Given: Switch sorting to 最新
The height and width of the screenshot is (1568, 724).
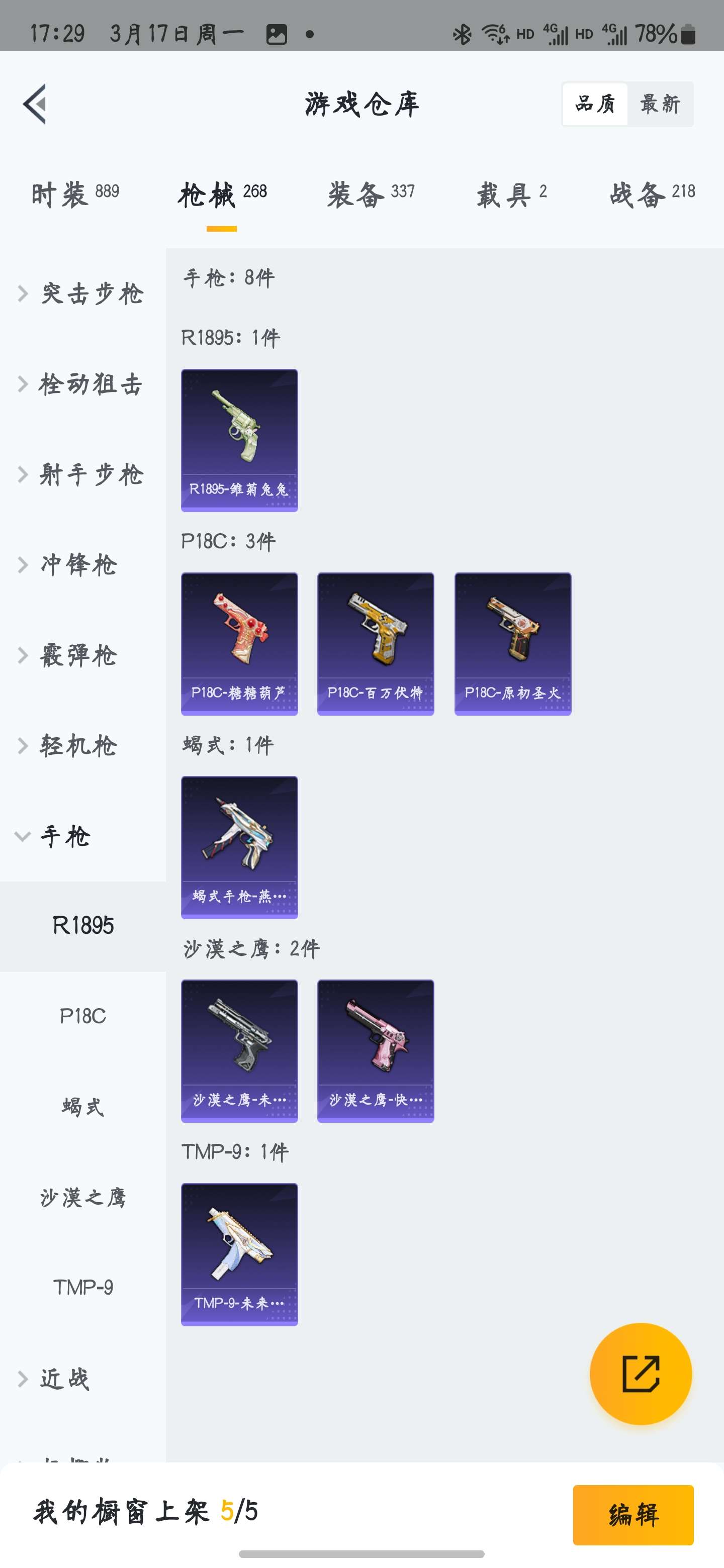Looking at the screenshot, I should 661,104.
